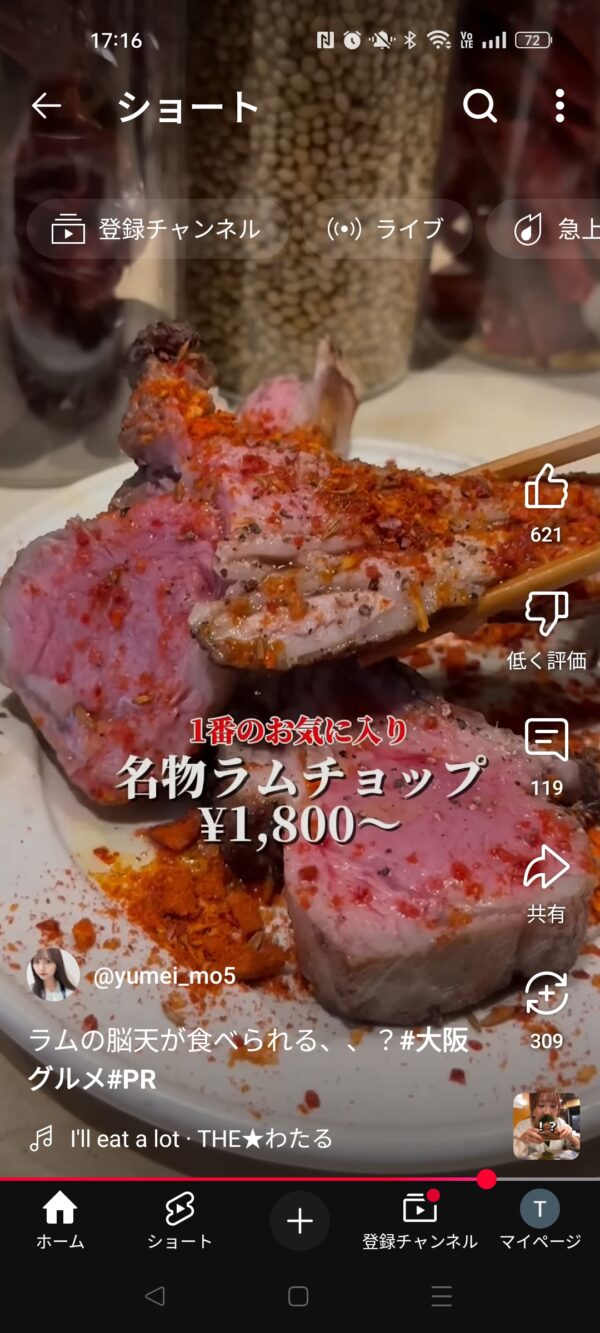Dislike this Short (低く評価)
The width and height of the screenshot is (600, 1333).
tap(546, 615)
